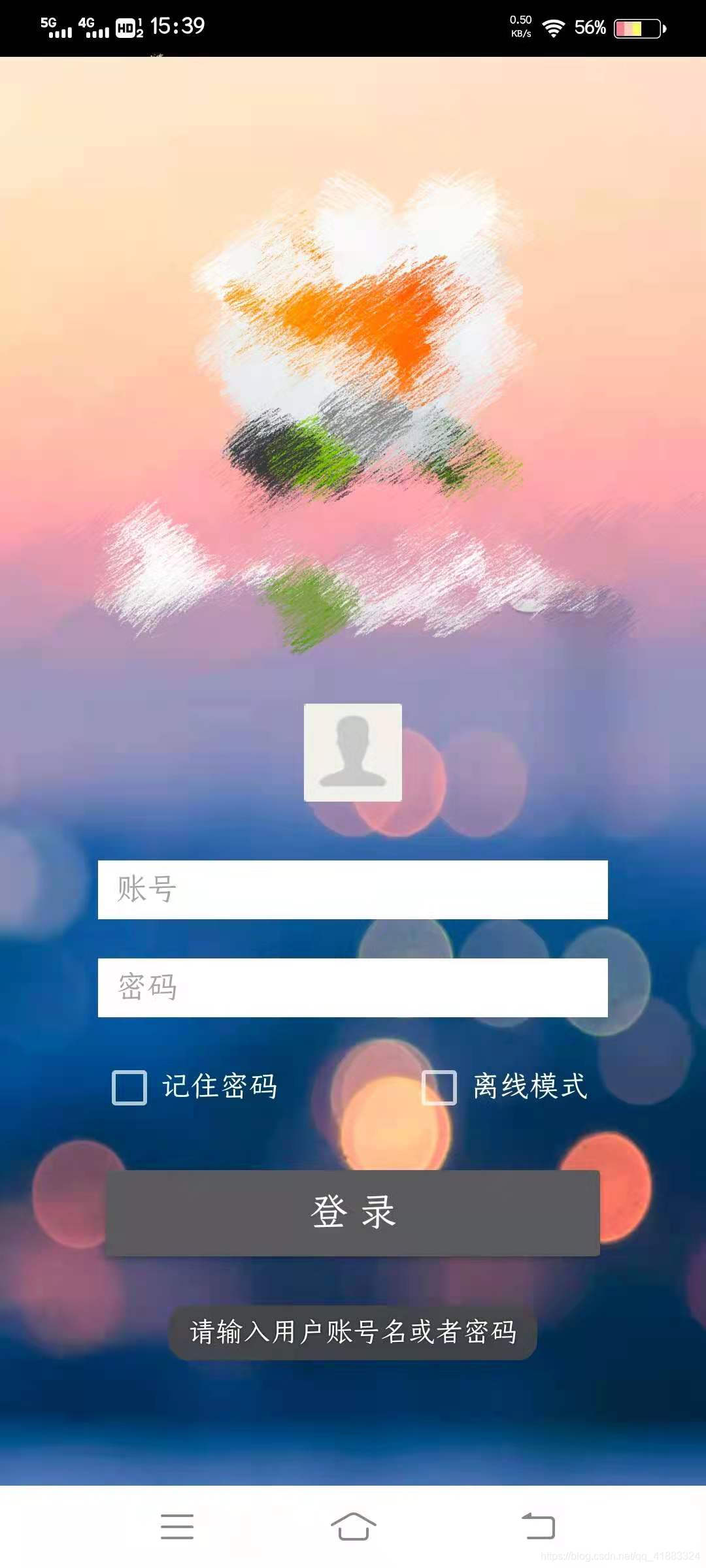The image size is (706, 1568).
Task: Check the 记住密码 checkbox
Action: (129, 1087)
